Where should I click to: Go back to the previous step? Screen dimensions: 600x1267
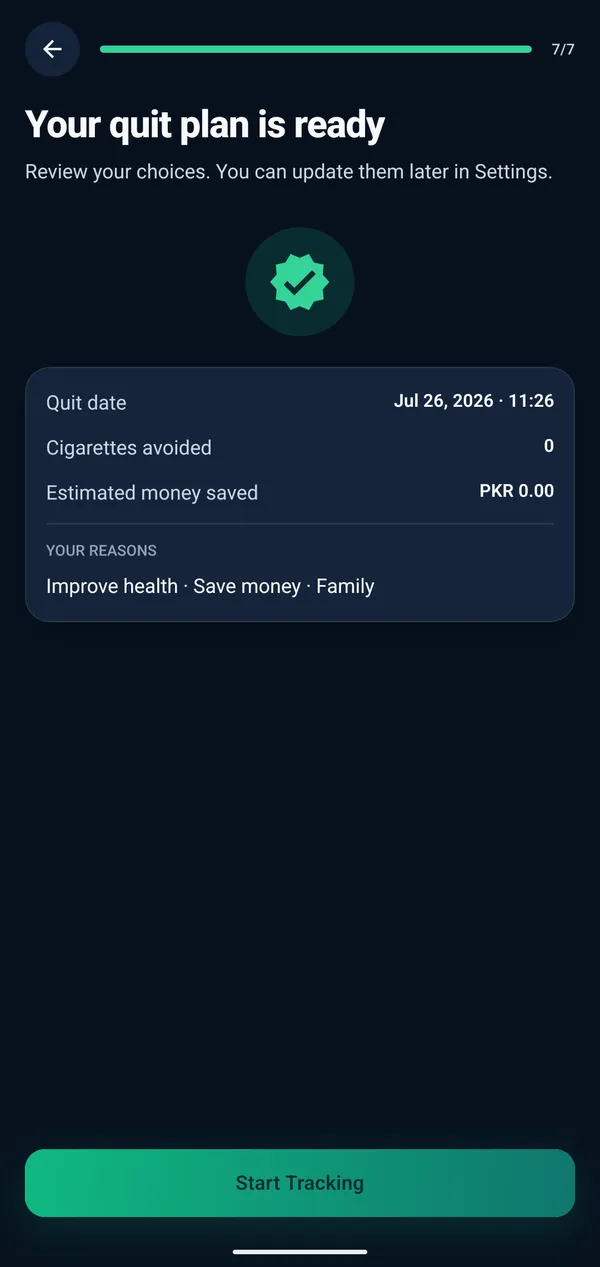(52, 49)
